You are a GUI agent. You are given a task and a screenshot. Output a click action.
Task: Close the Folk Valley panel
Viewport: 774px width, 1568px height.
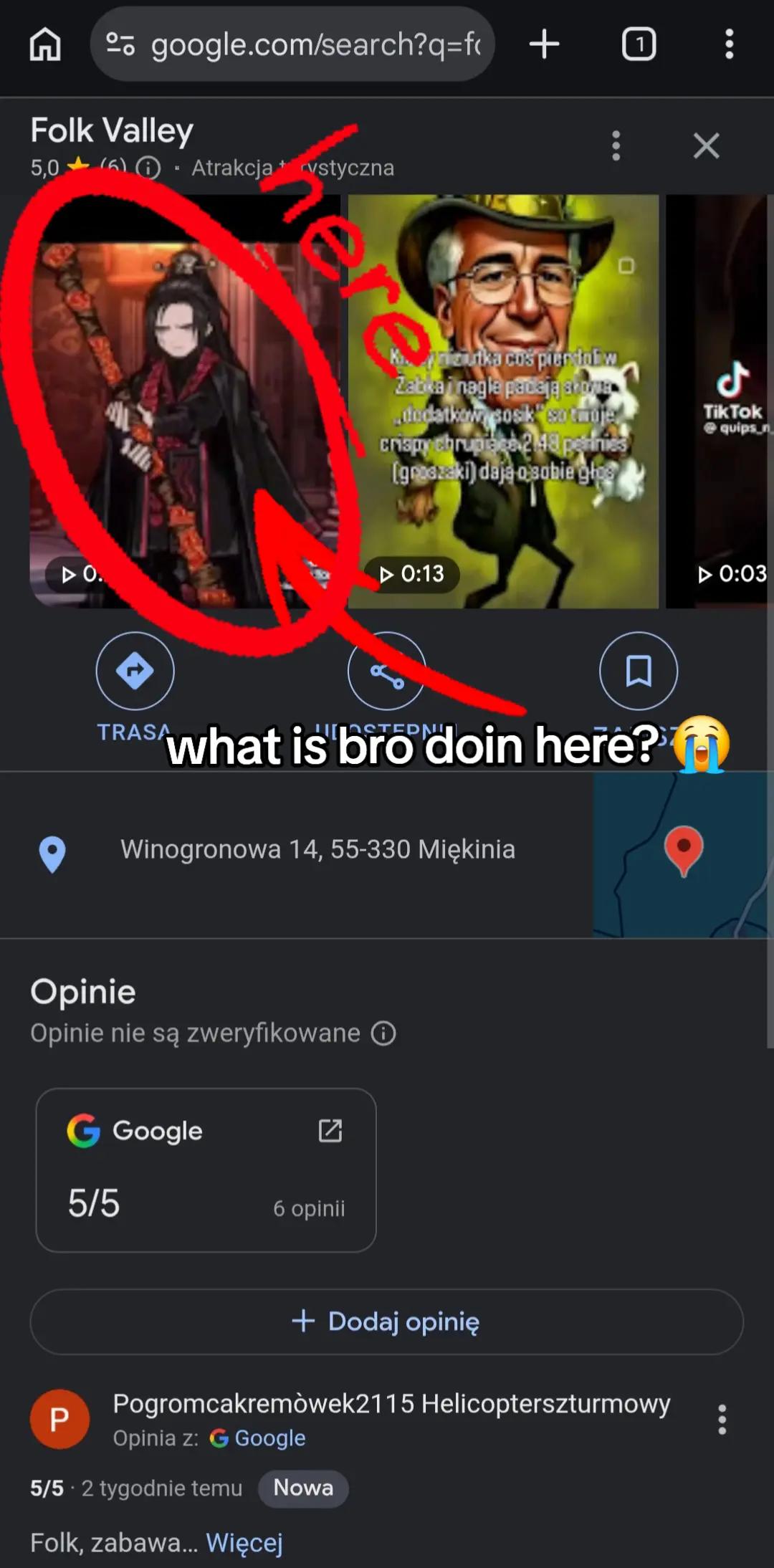click(706, 146)
